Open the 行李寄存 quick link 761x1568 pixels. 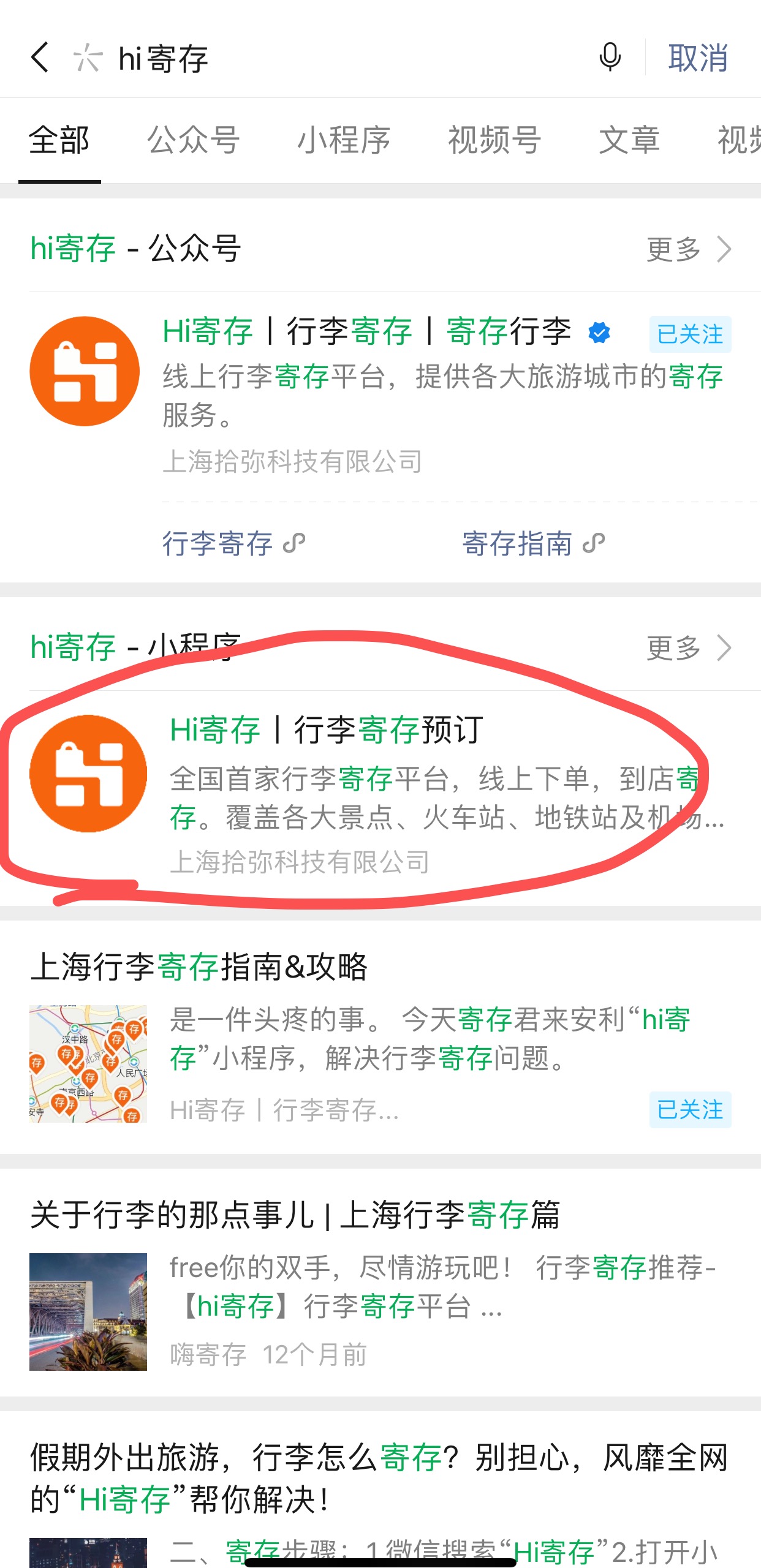233,543
